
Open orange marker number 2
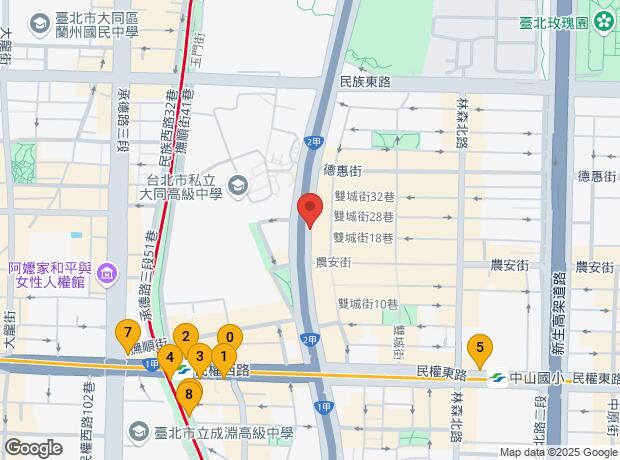(185, 337)
